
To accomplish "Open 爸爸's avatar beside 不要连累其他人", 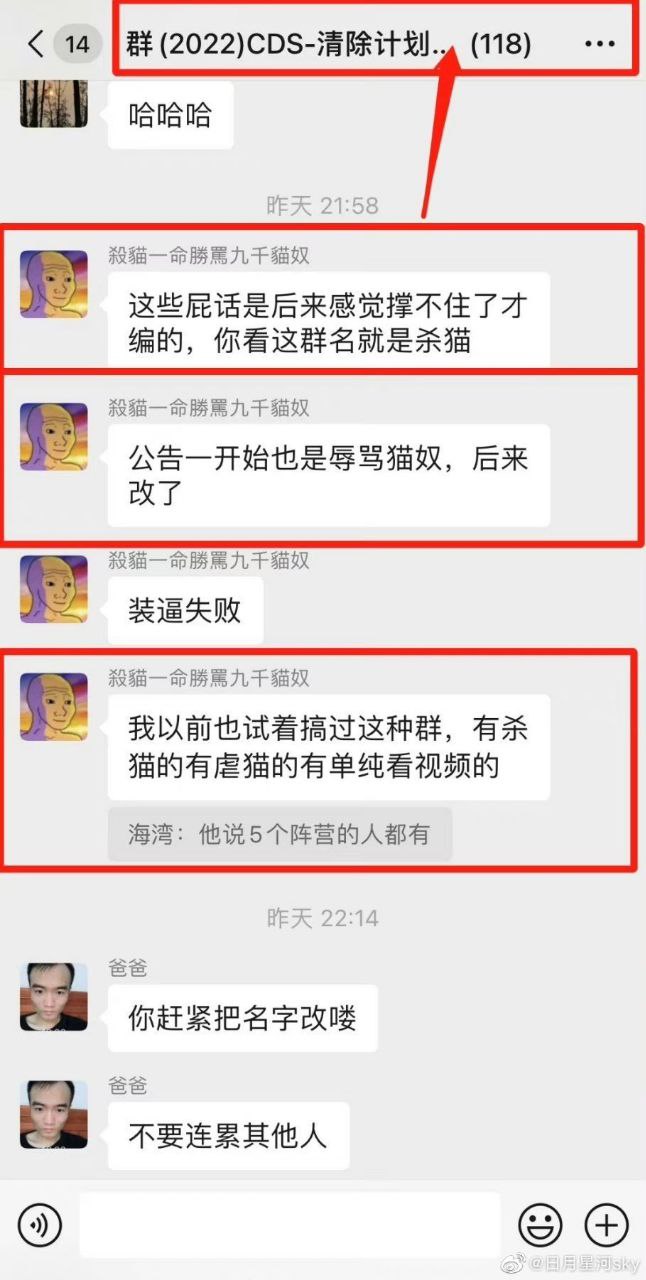I will pyautogui.click(x=54, y=1113).
